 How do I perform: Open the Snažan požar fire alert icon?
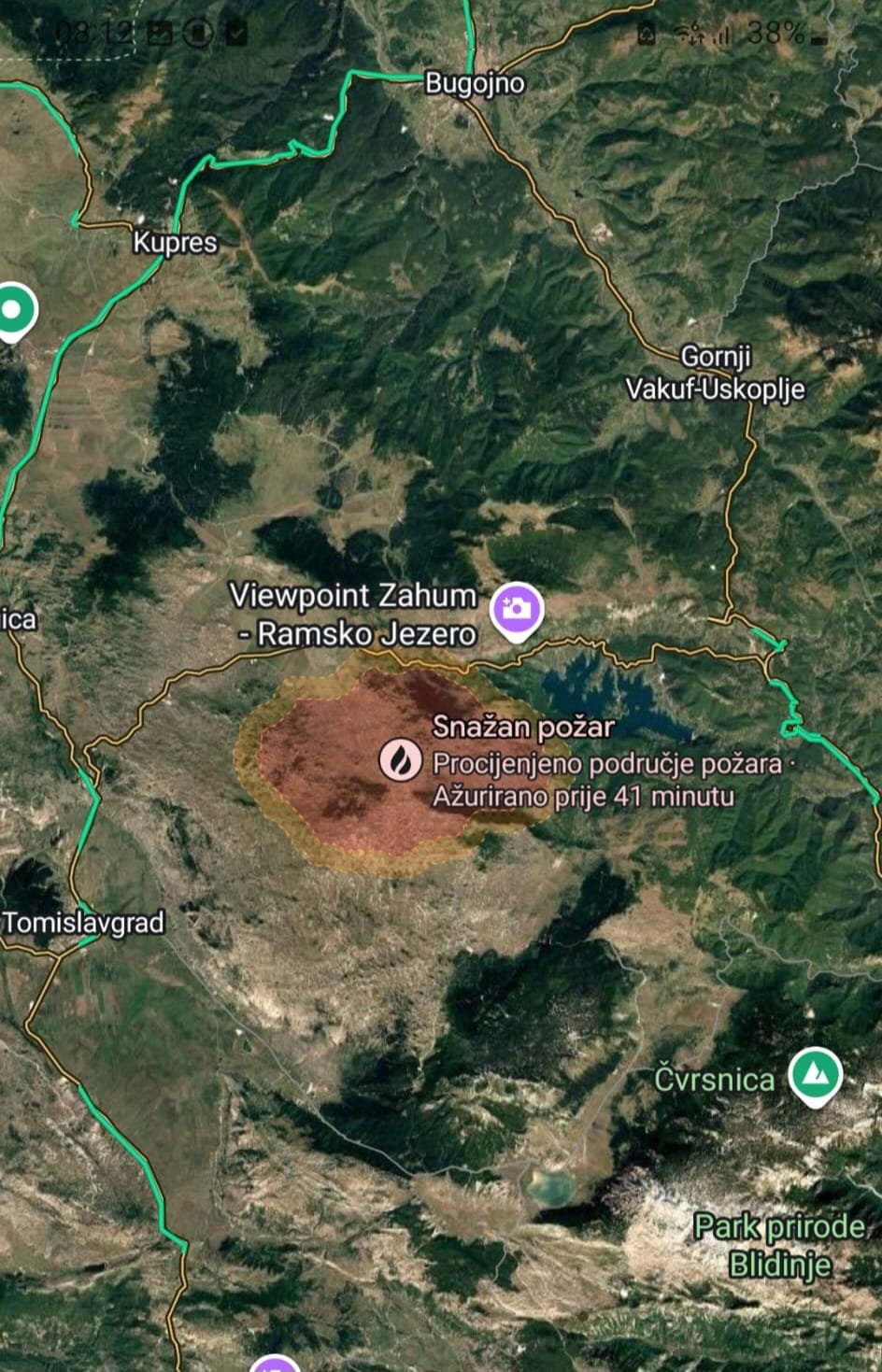[x=400, y=760]
